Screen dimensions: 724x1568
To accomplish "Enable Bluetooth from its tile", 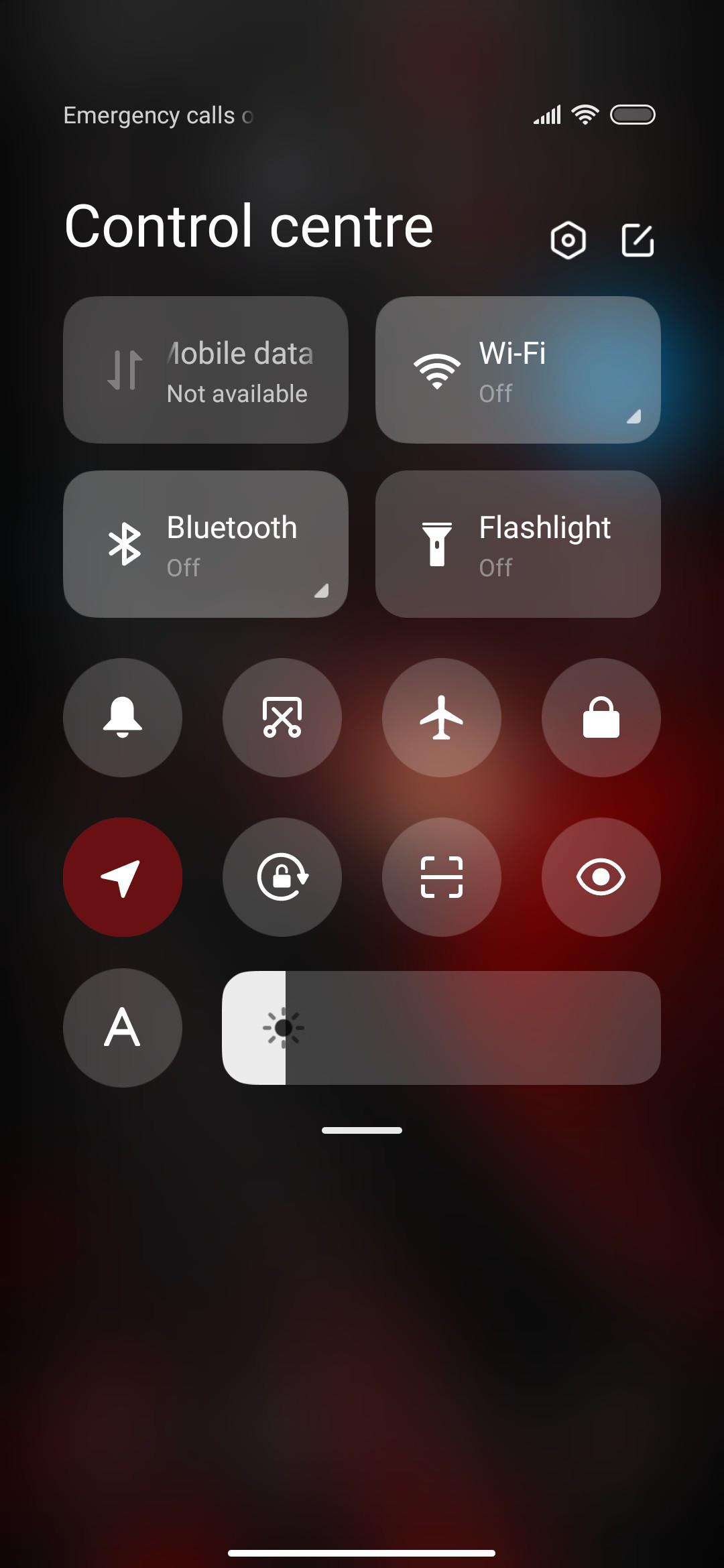I will (x=206, y=544).
